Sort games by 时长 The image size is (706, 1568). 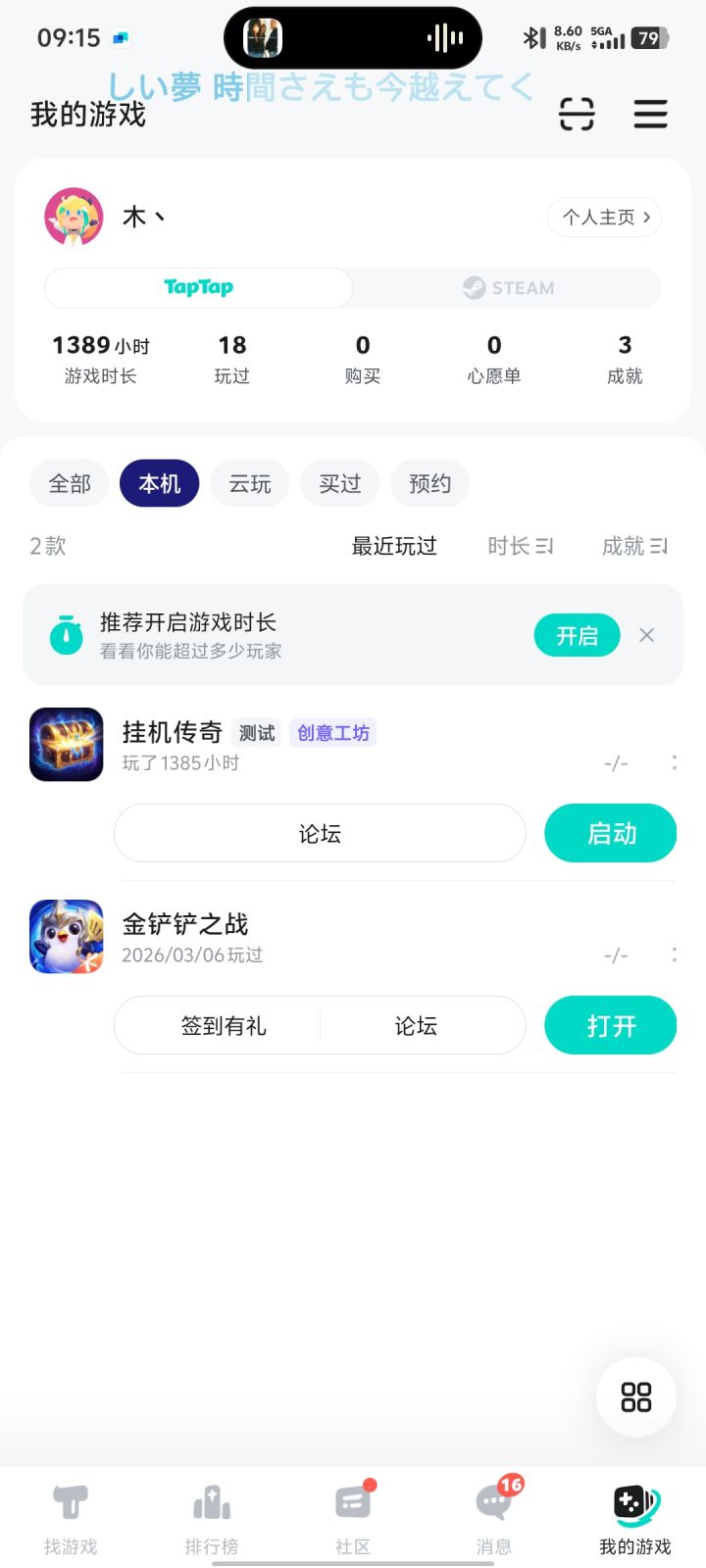coord(519,546)
